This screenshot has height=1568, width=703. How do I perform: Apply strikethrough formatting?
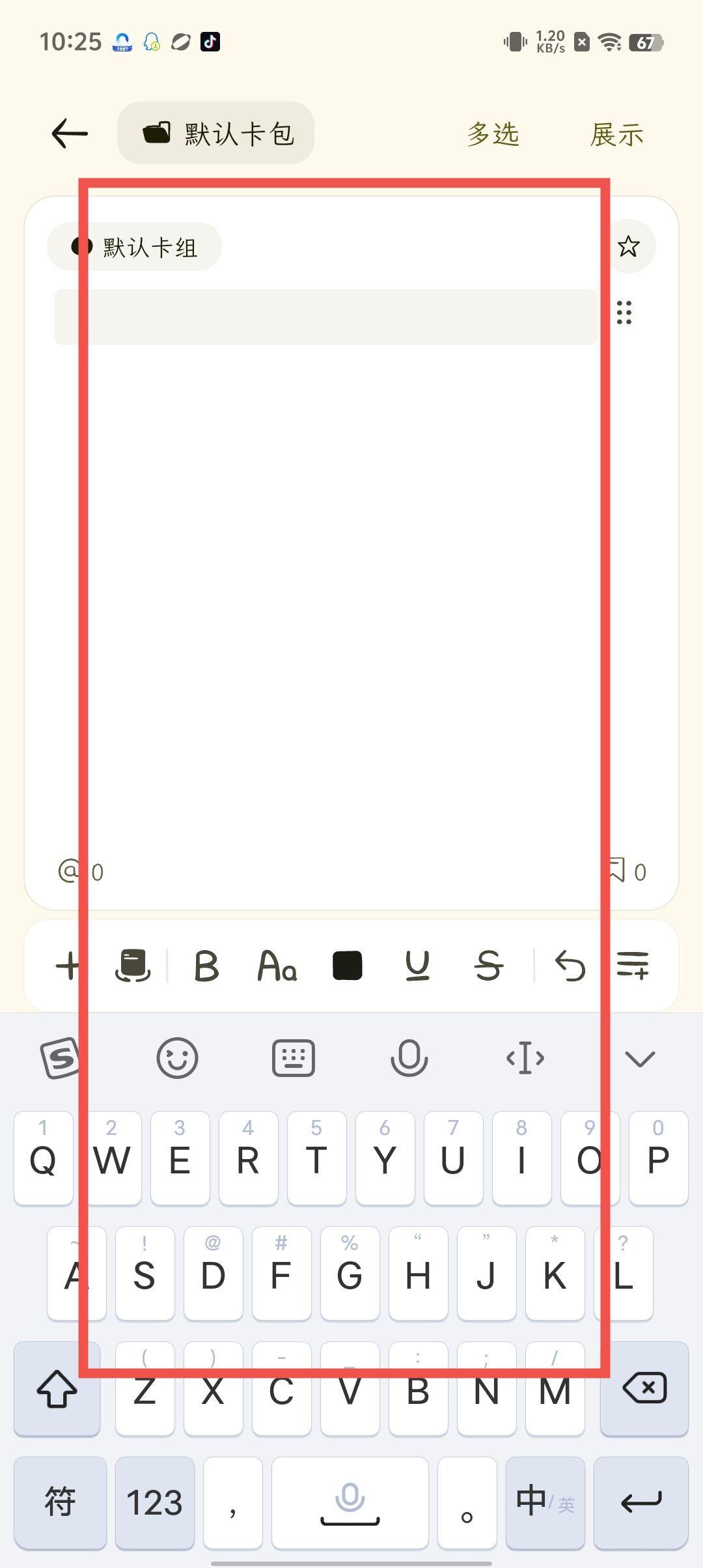488,966
